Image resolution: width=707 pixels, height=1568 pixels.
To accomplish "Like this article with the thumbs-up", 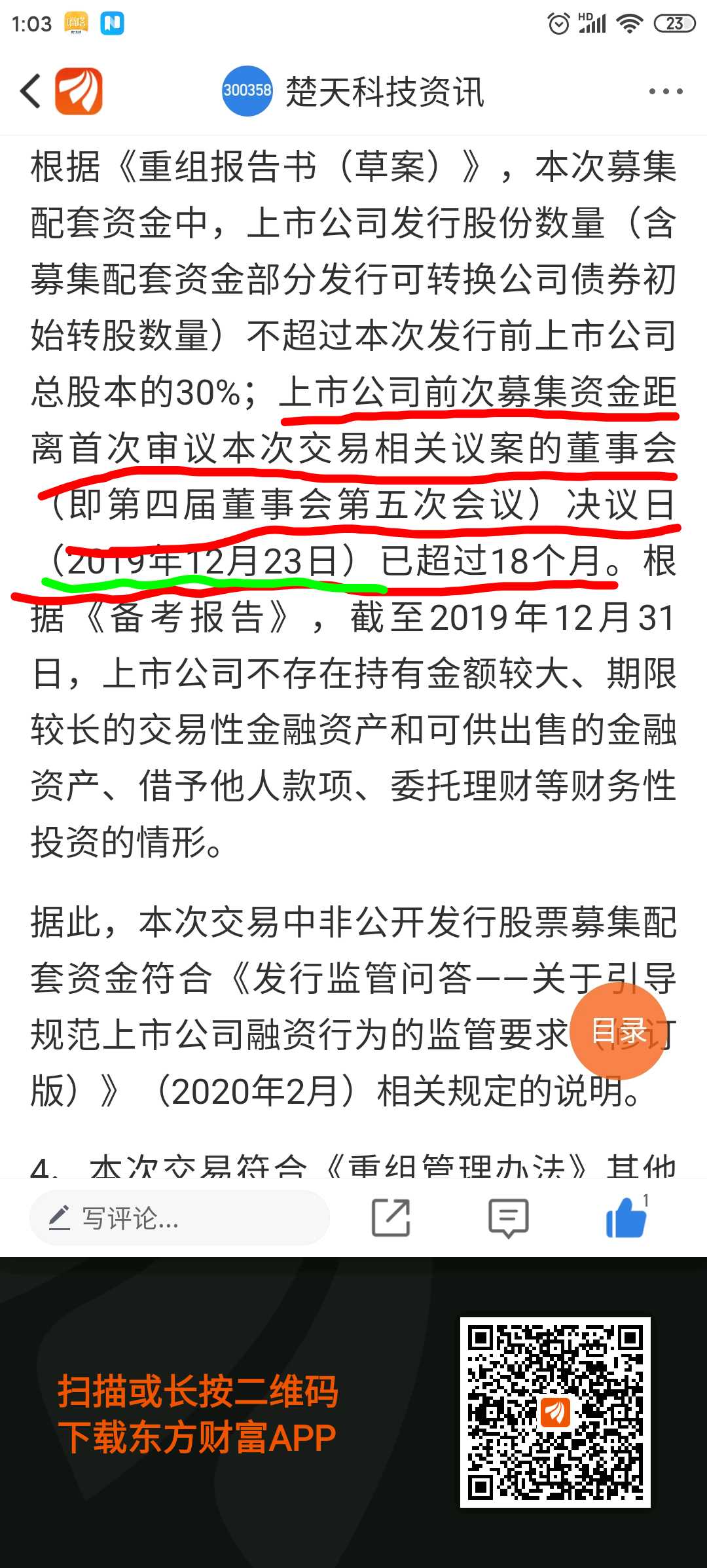I will 627,1217.
